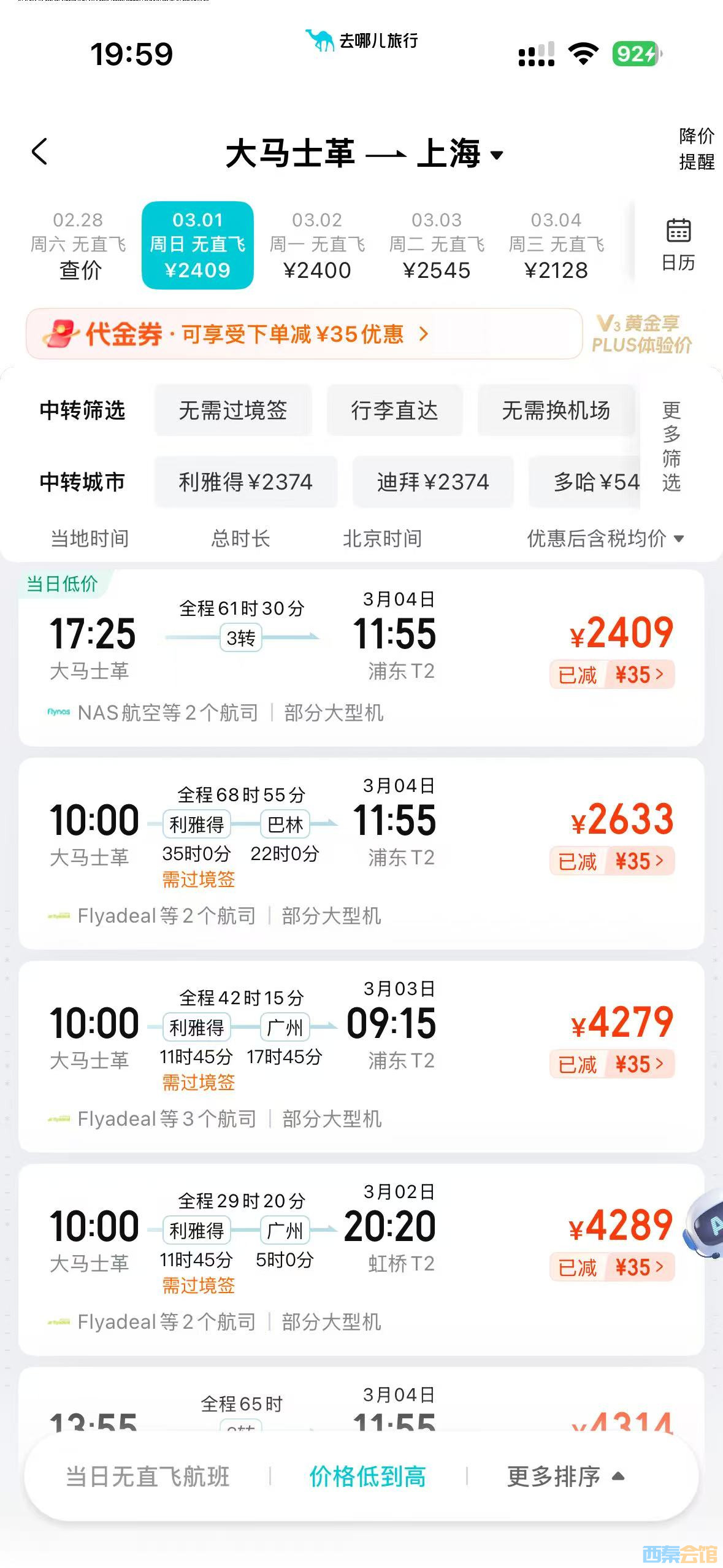Apply the 行李直达 filter chip
This screenshot has height=1568, width=723.
point(394,410)
